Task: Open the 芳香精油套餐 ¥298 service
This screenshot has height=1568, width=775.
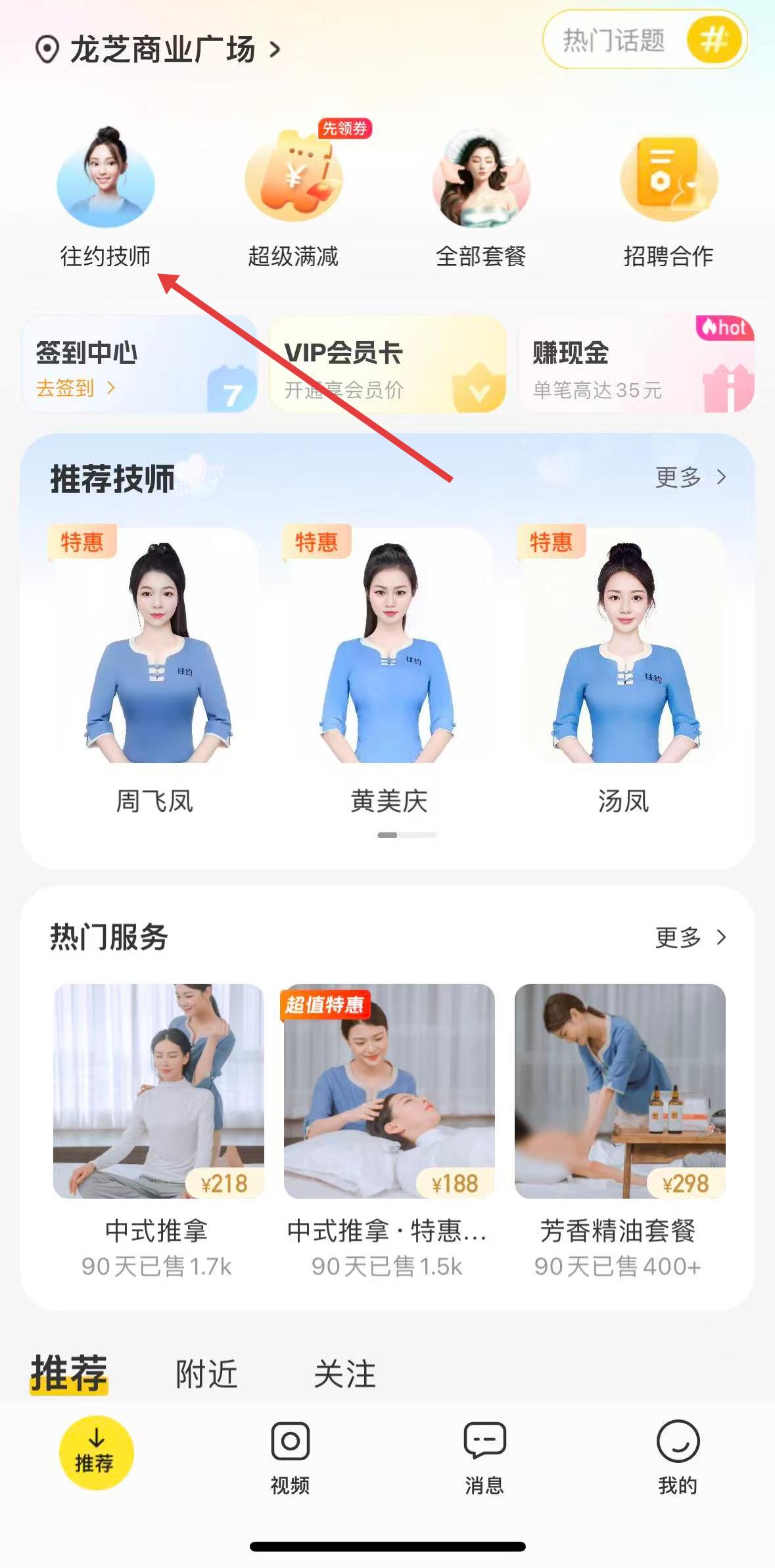Action: [x=619, y=1132]
